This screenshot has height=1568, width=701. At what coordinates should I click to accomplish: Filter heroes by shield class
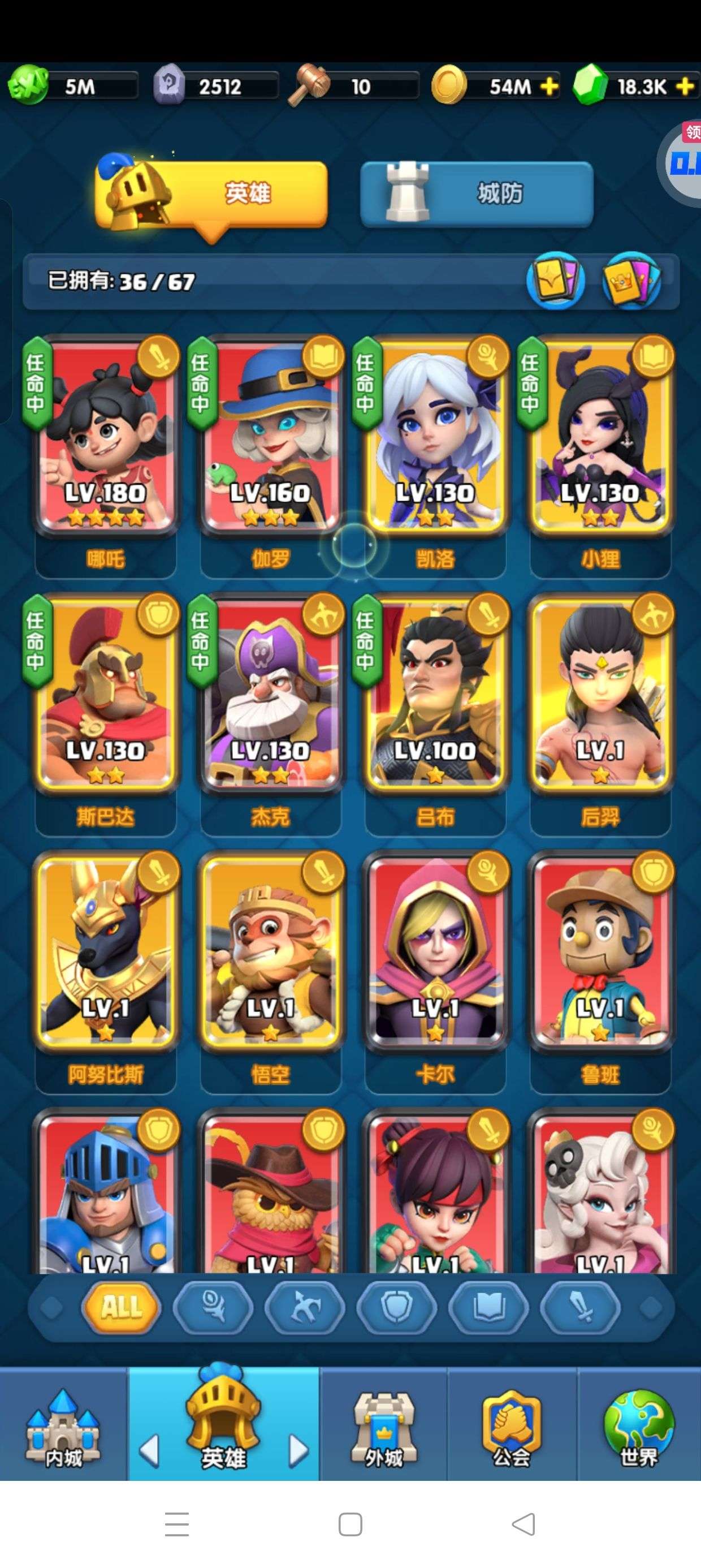click(396, 1307)
